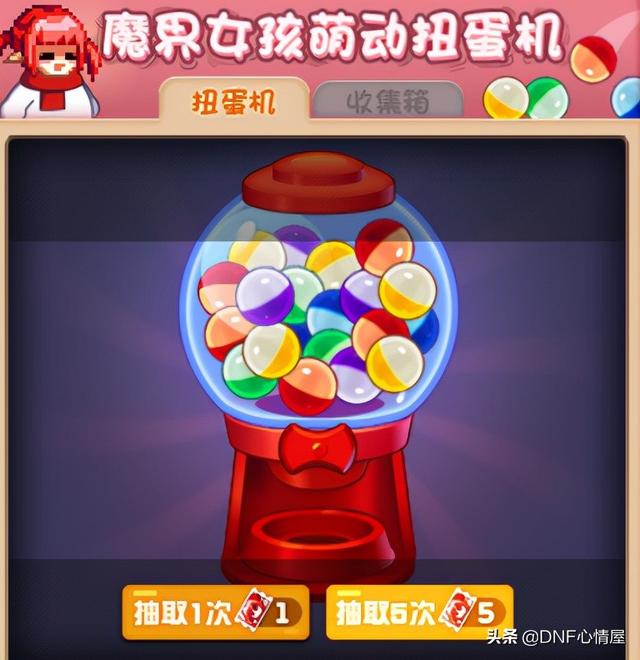Switch to the 收集箱 tab
This screenshot has height=660, width=640.
388,101
